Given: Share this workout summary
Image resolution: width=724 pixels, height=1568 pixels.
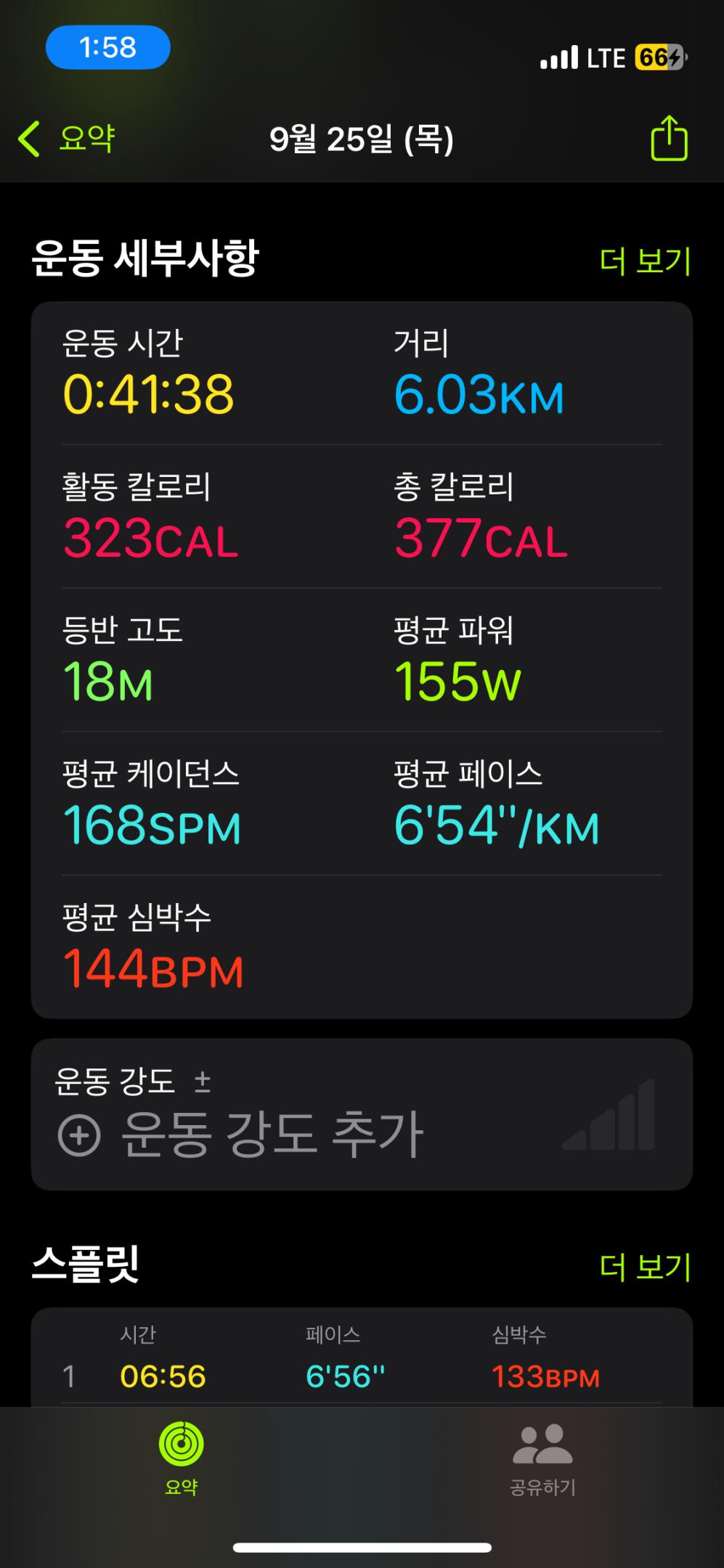Looking at the screenshot, I should (668, 139).
